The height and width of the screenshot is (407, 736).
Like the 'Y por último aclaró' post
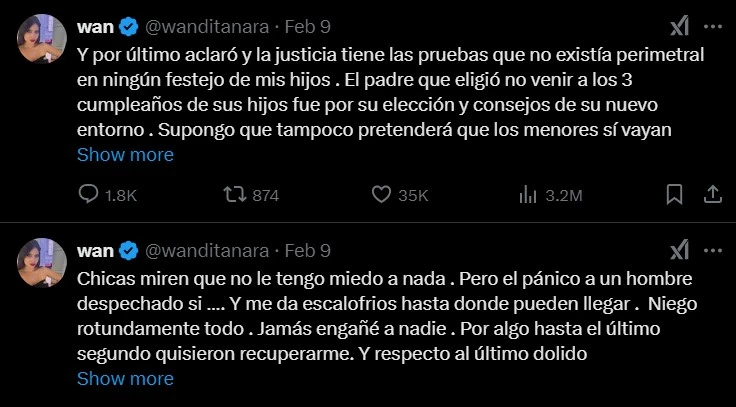pos(381,195)
